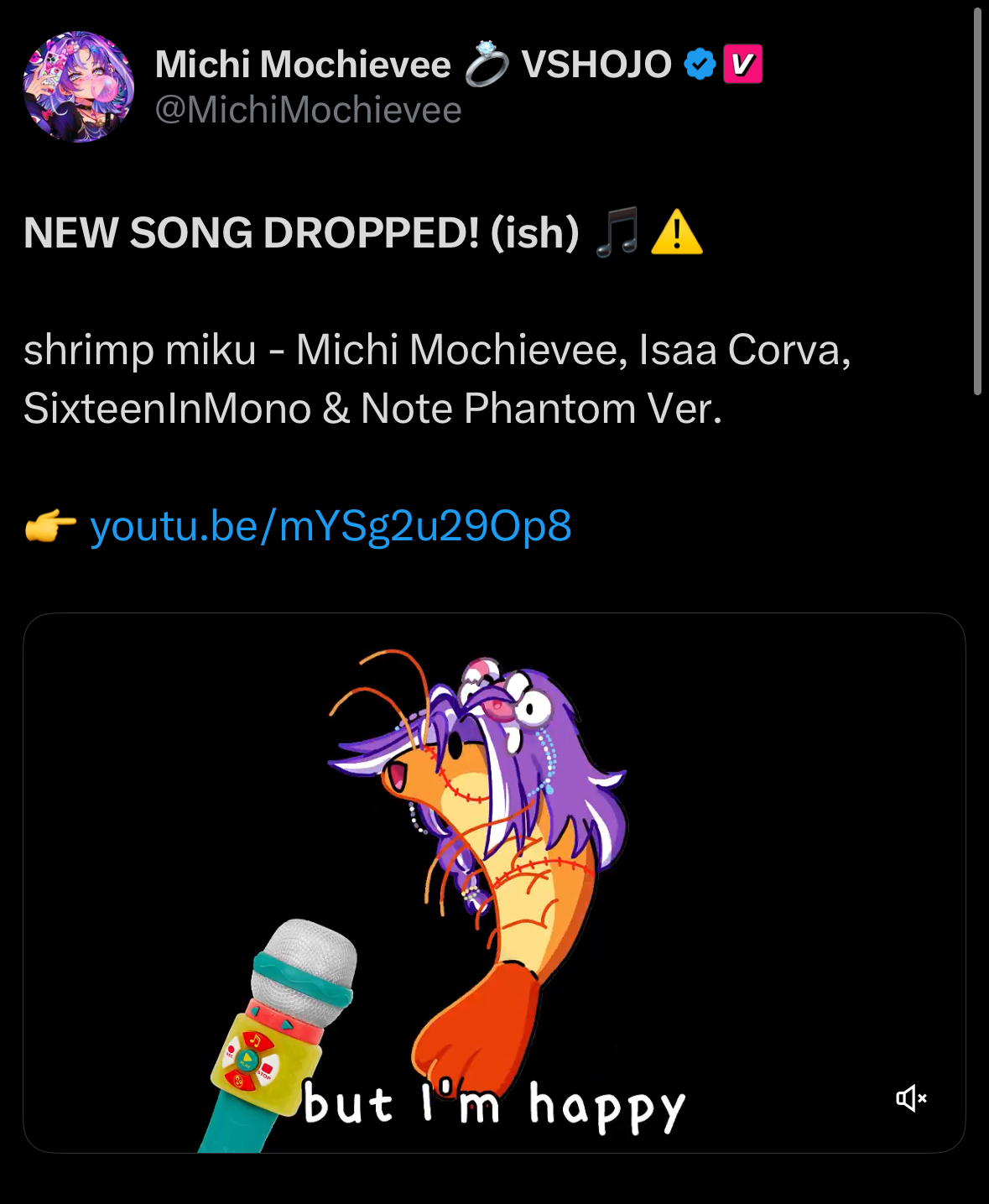The image size is (989, 1204).
Task: Open Michi Mochievee's profile picture
Action: 78,86
